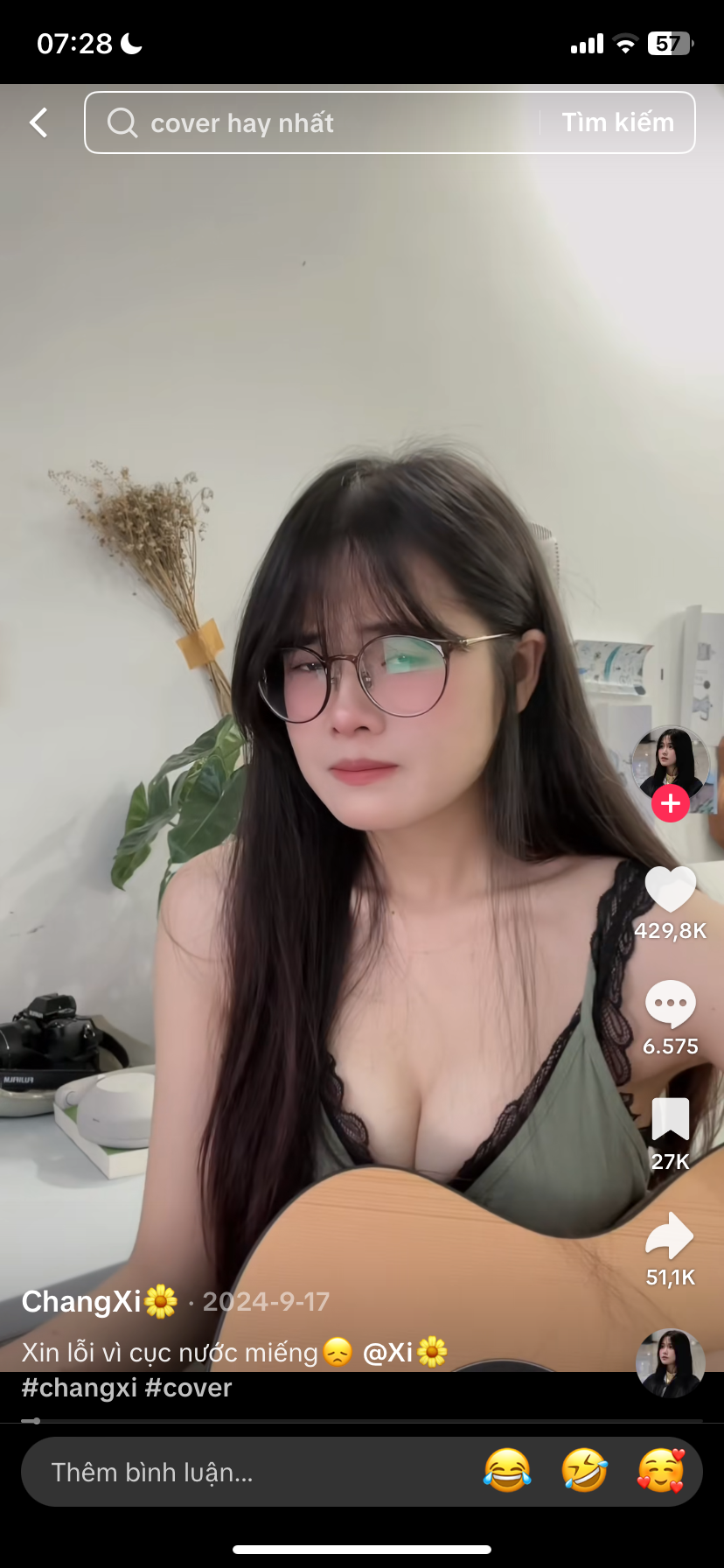Open the #changxi hashtag
The image size is (724, 1568).
pos(79,1388)
